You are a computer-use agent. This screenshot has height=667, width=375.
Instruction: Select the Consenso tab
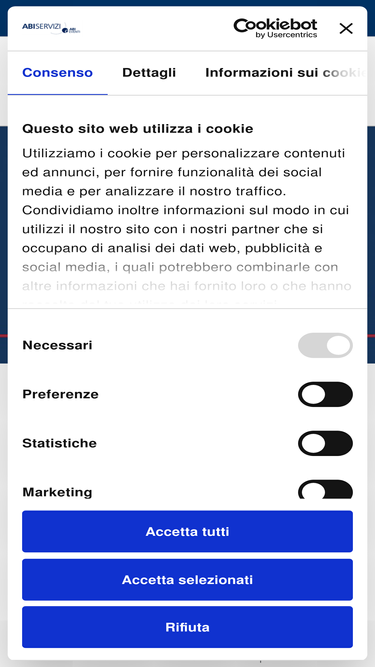point(57,73)
